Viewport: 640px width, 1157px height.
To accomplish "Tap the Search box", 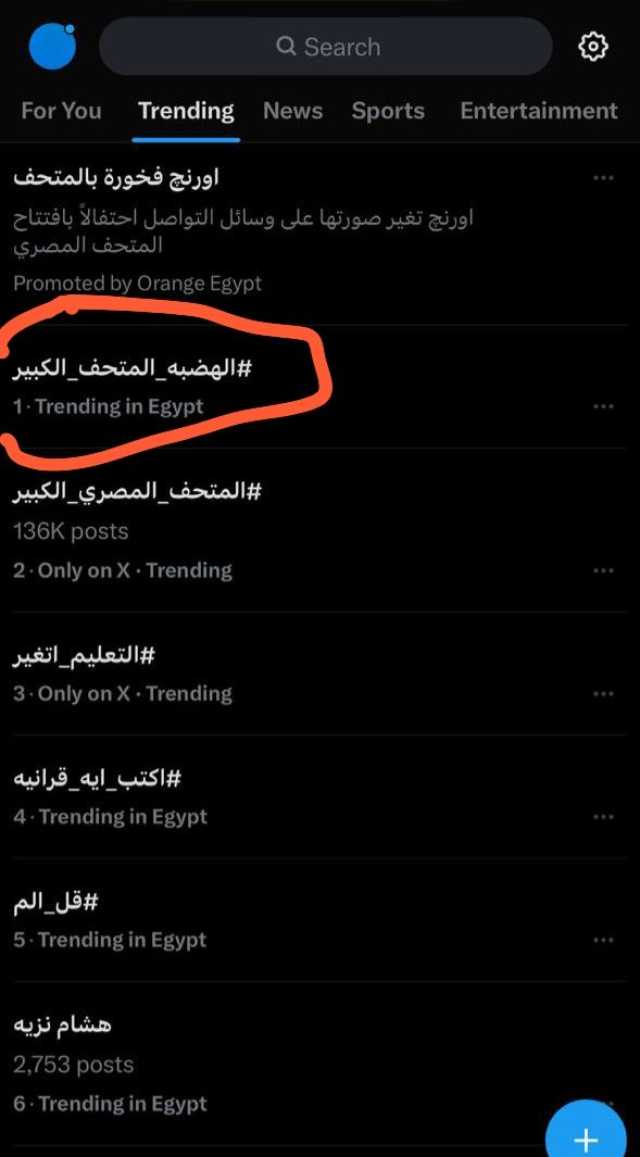I will [x=326, y=47].
